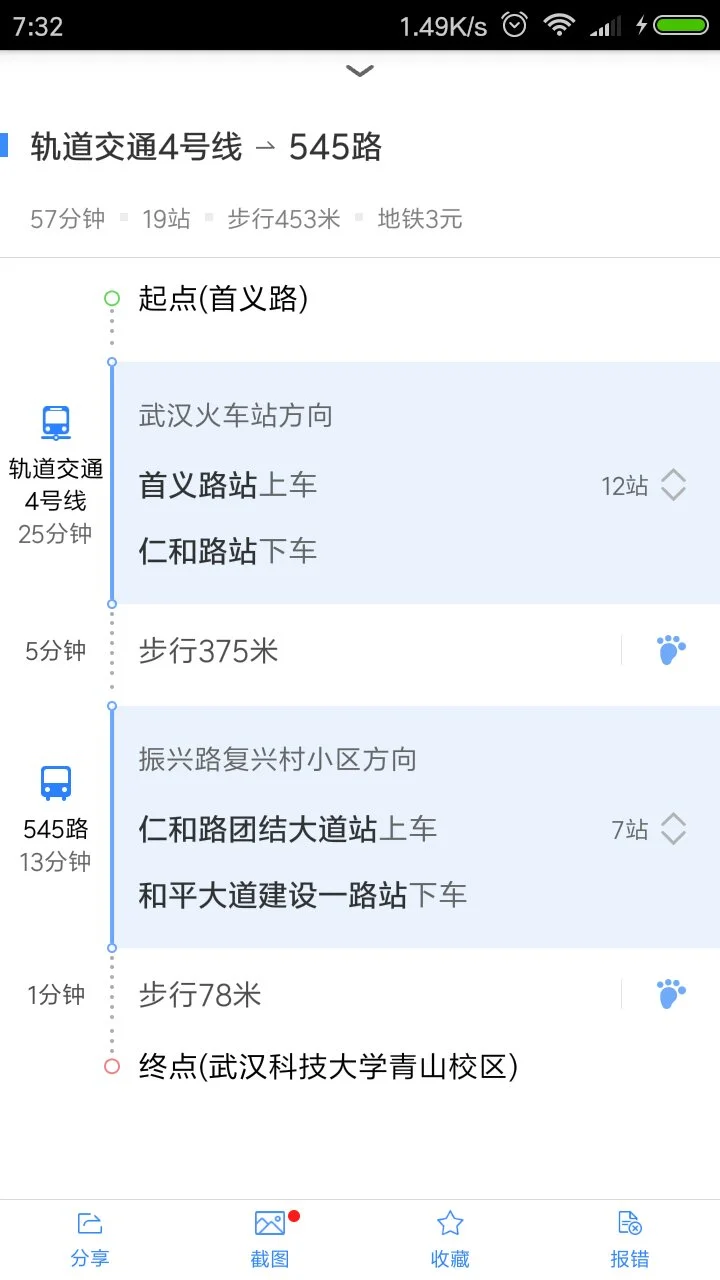
Task: Tap the footprint icon next to 步行78米
Action: [669, 993]
